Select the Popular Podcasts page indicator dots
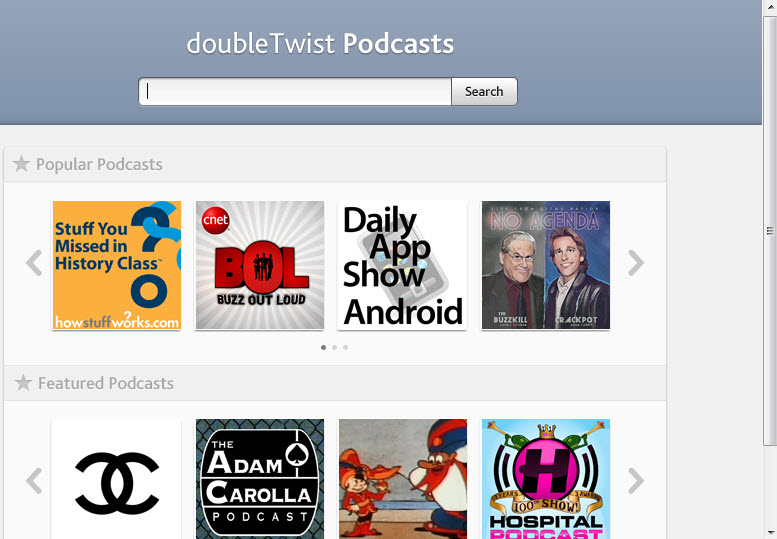Image resolution: width=777 pixels, height=539 pixels. 334,347
